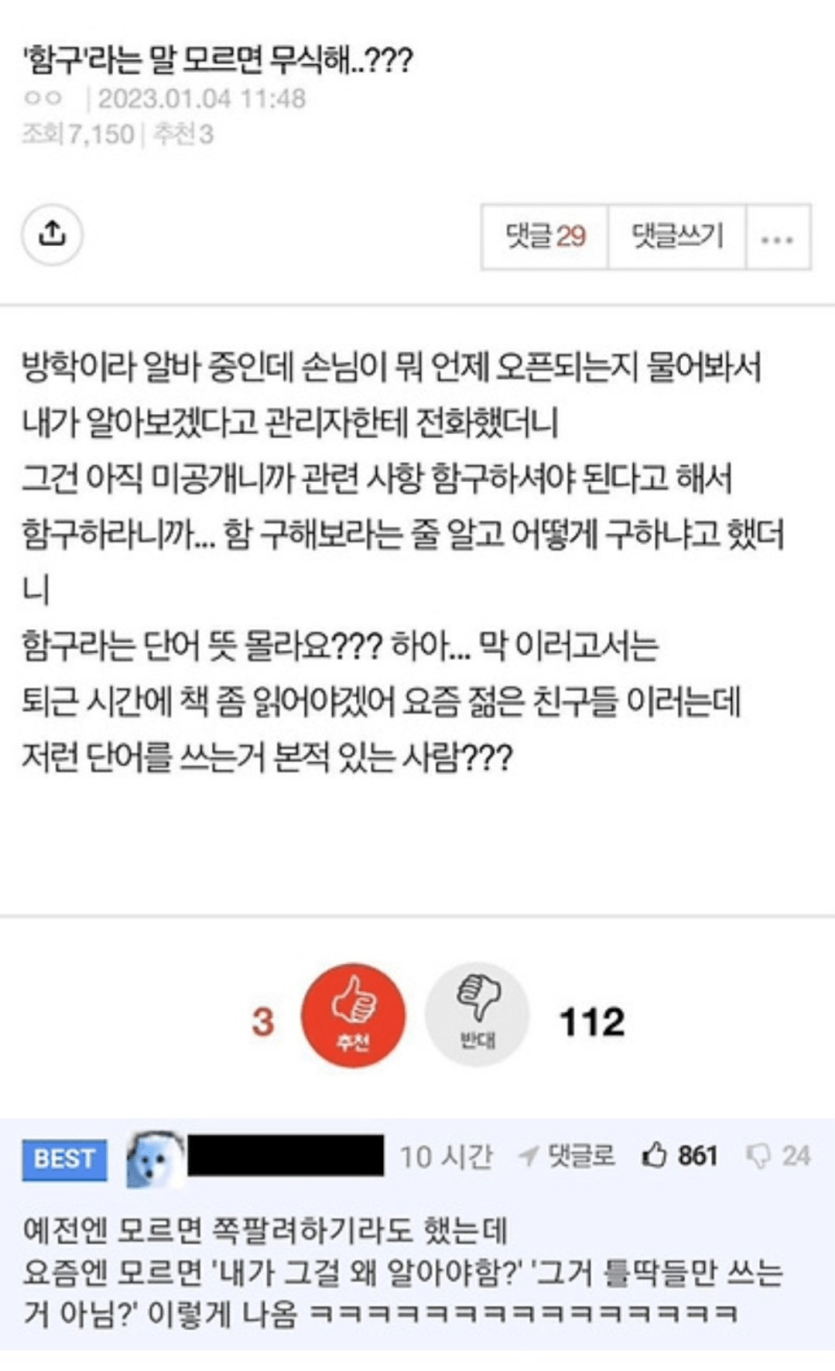Open the 댓글 29 comments list

545,238
